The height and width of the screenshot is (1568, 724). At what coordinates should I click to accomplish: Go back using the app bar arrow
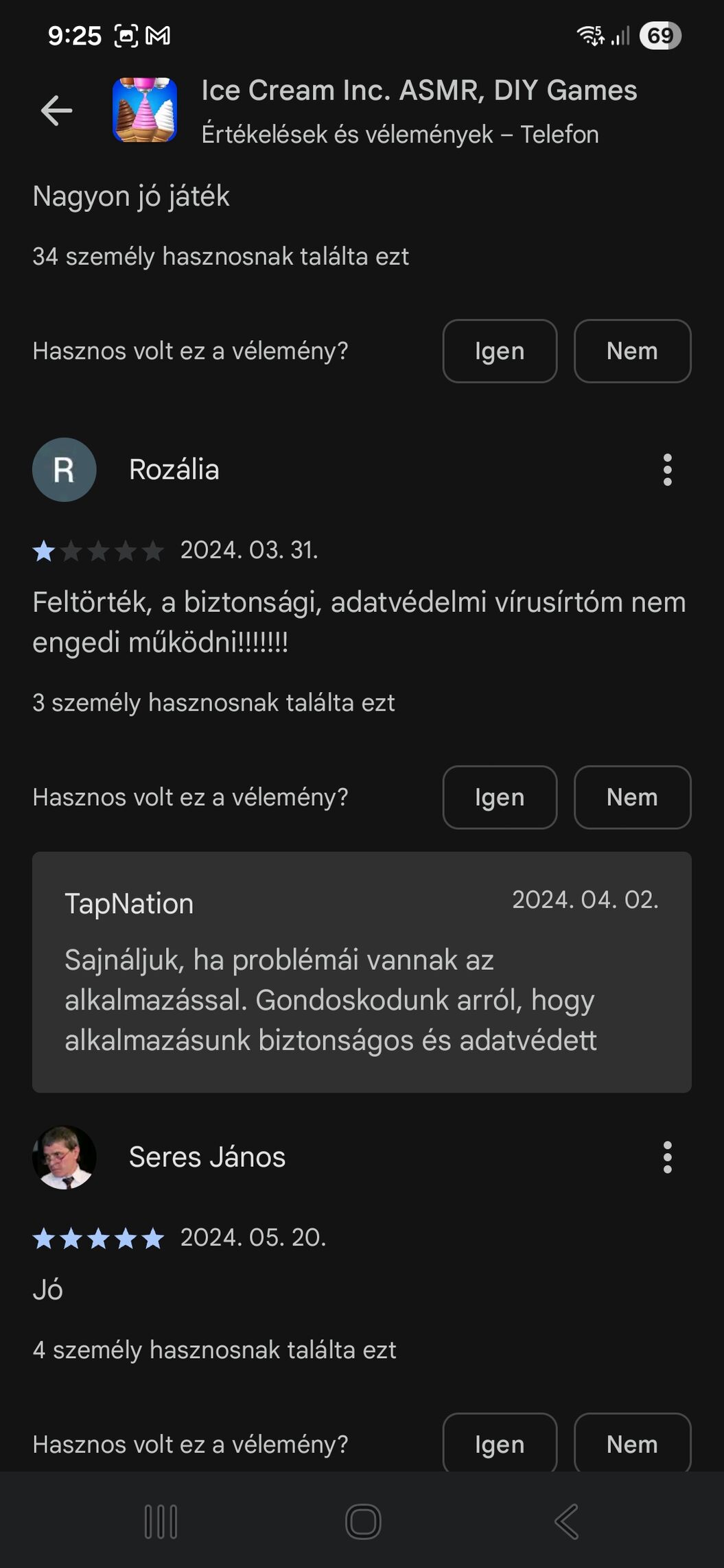(56, 111)
